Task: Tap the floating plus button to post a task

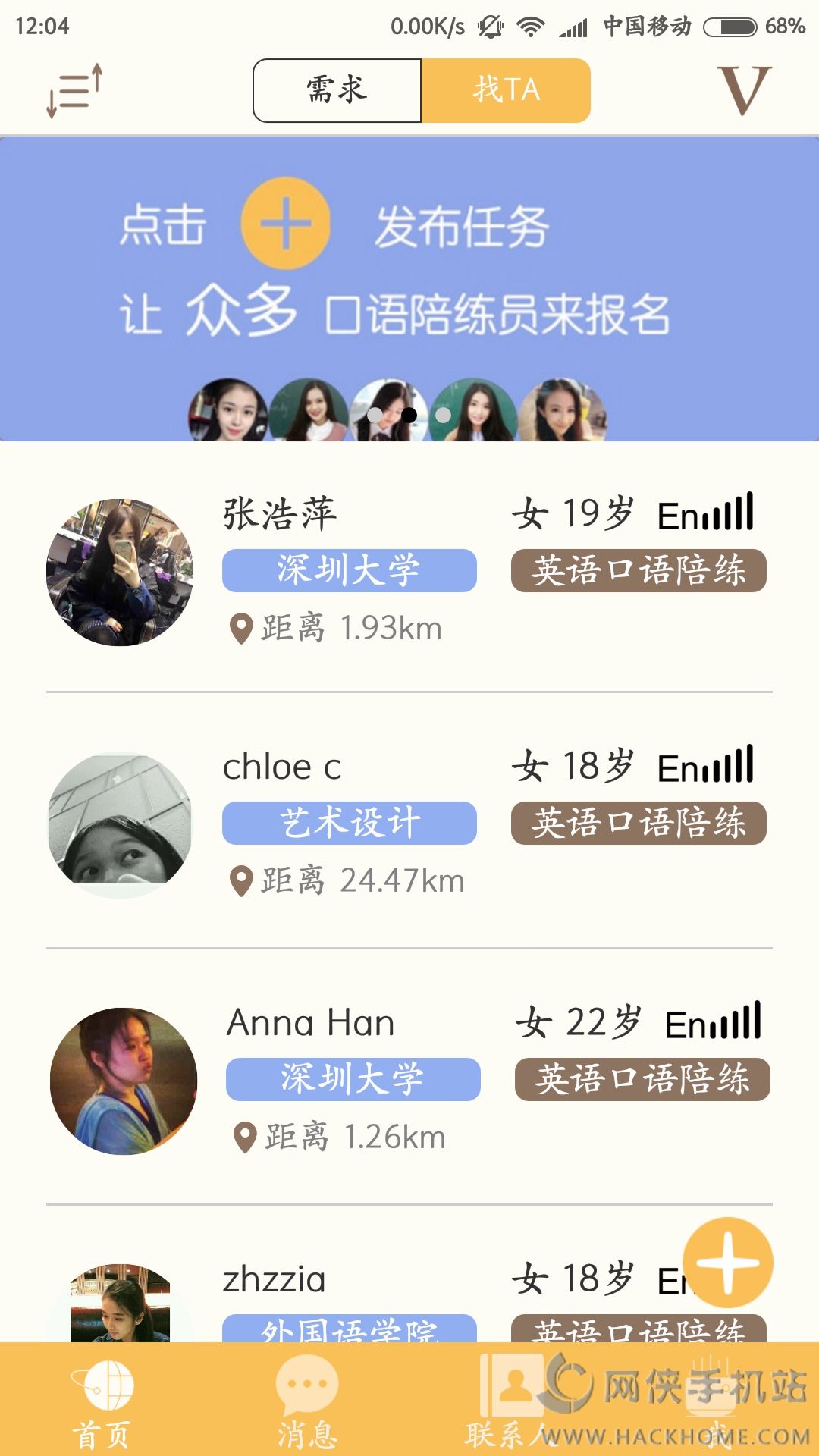Action: pos(727,1263)
